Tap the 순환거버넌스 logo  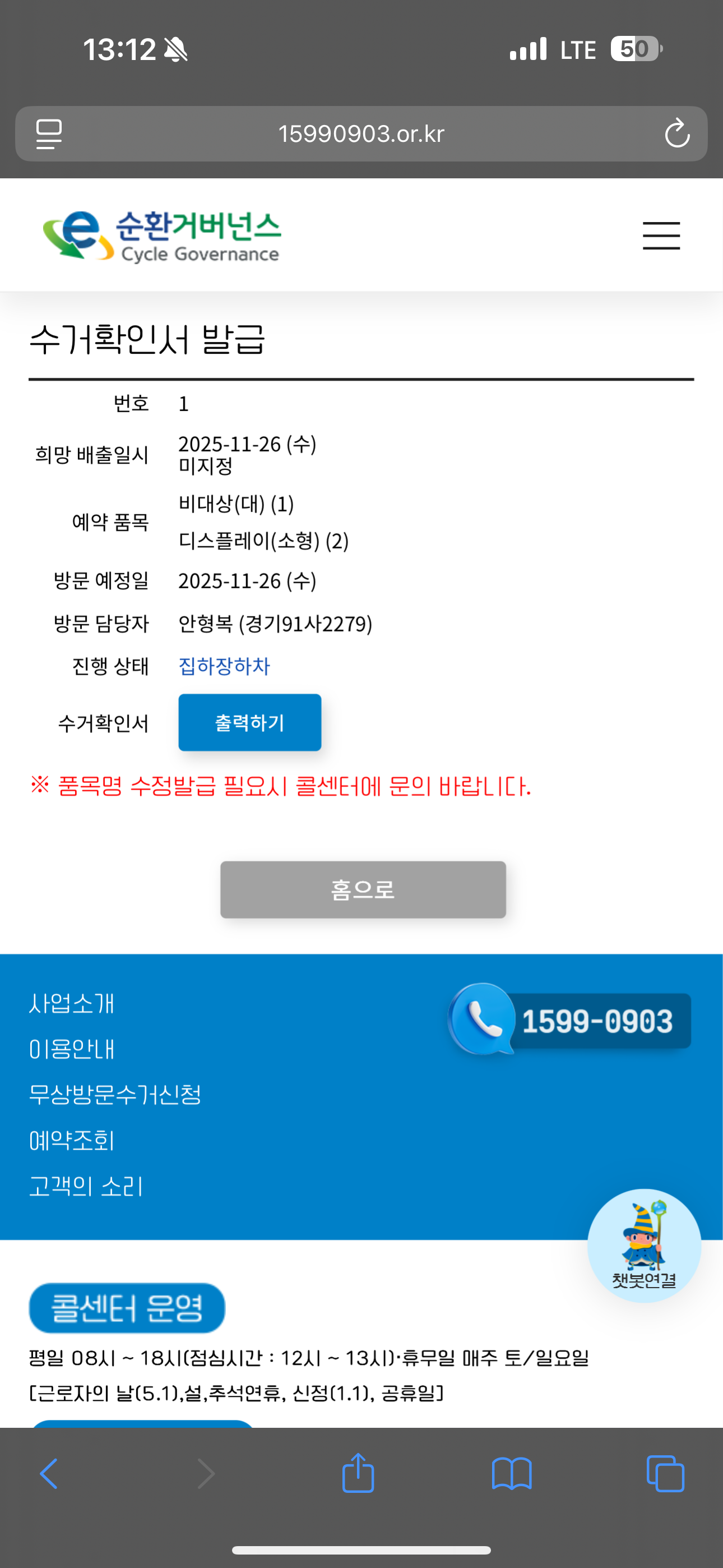(162, 236)
